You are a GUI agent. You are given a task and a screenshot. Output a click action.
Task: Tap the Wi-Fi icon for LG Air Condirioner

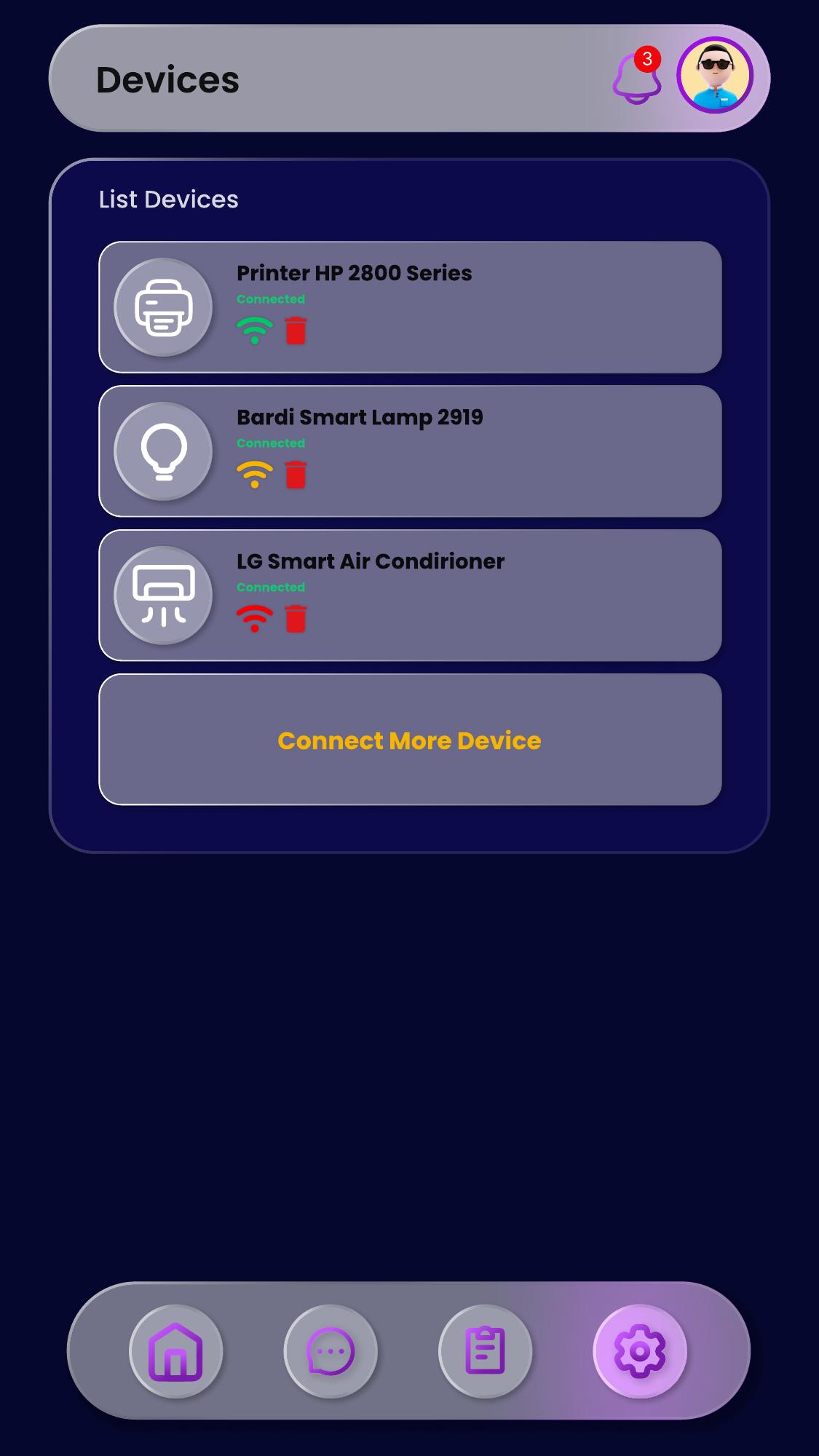pyautogui.click(x=254, y=619)
